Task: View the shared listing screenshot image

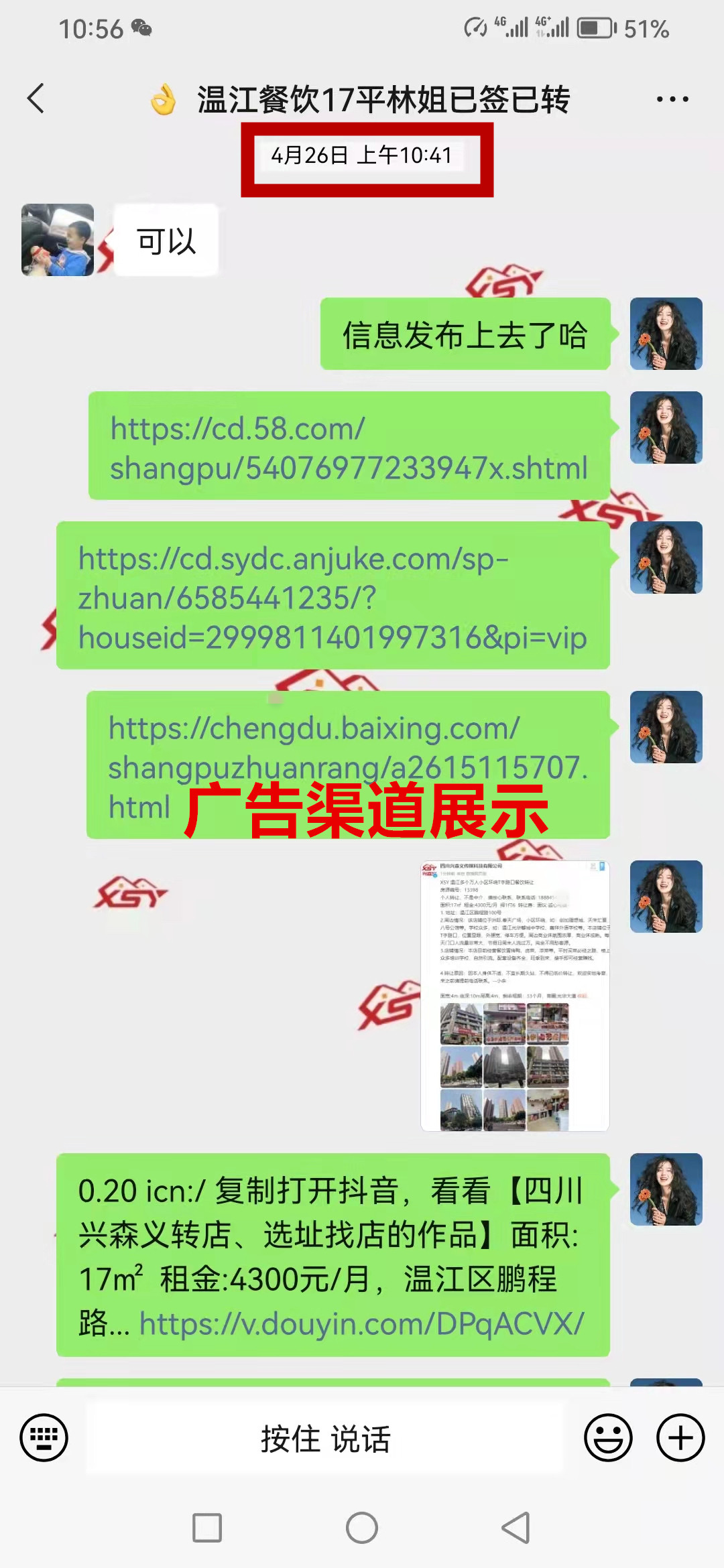Action: point(515,996)
